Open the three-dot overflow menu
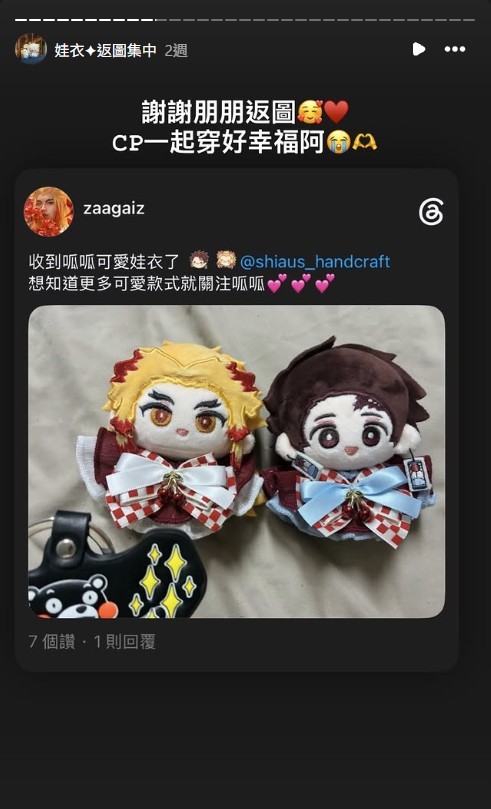Image resolution: width=491 pixels, height=809 pixels. pos(455,50)
